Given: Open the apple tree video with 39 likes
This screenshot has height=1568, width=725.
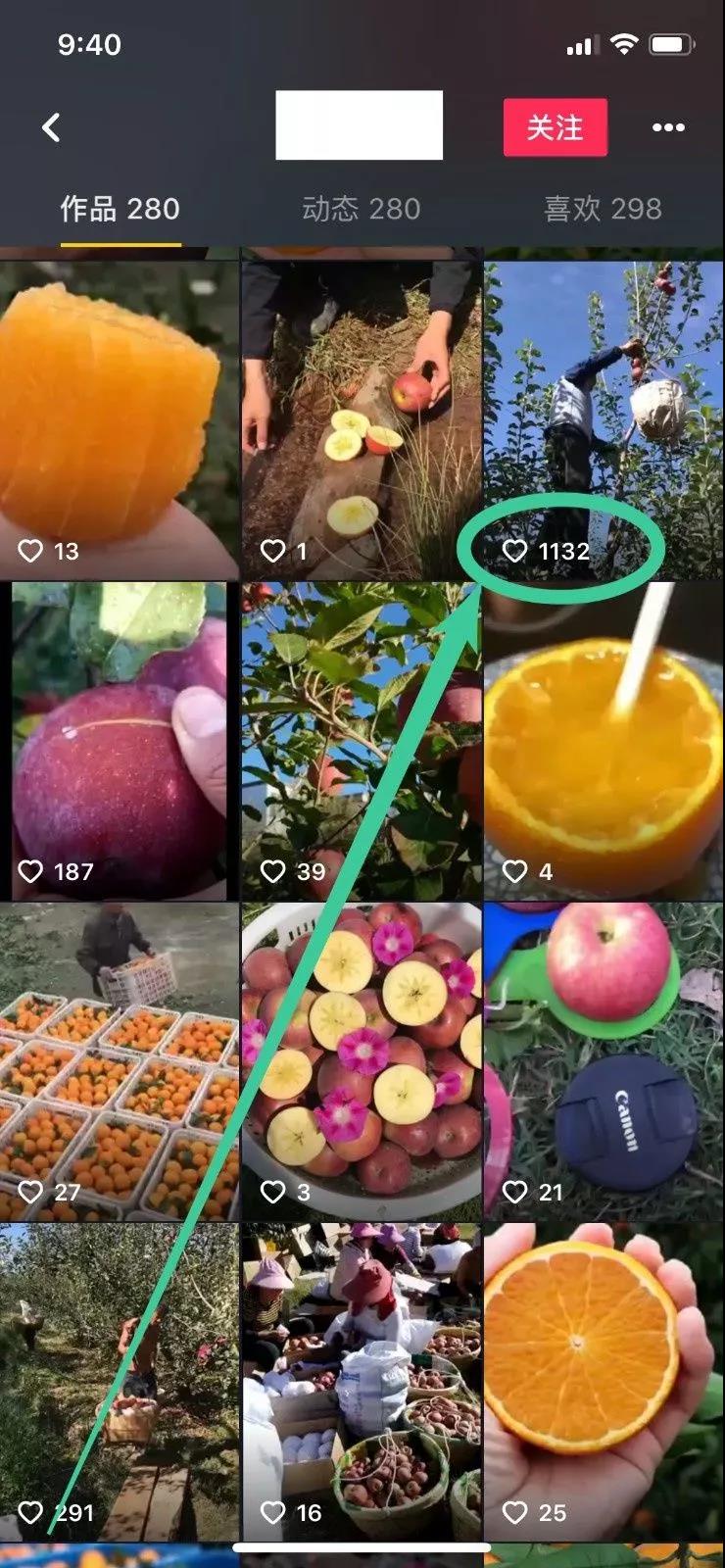Looking at the screenshot, I should [361, 740].
